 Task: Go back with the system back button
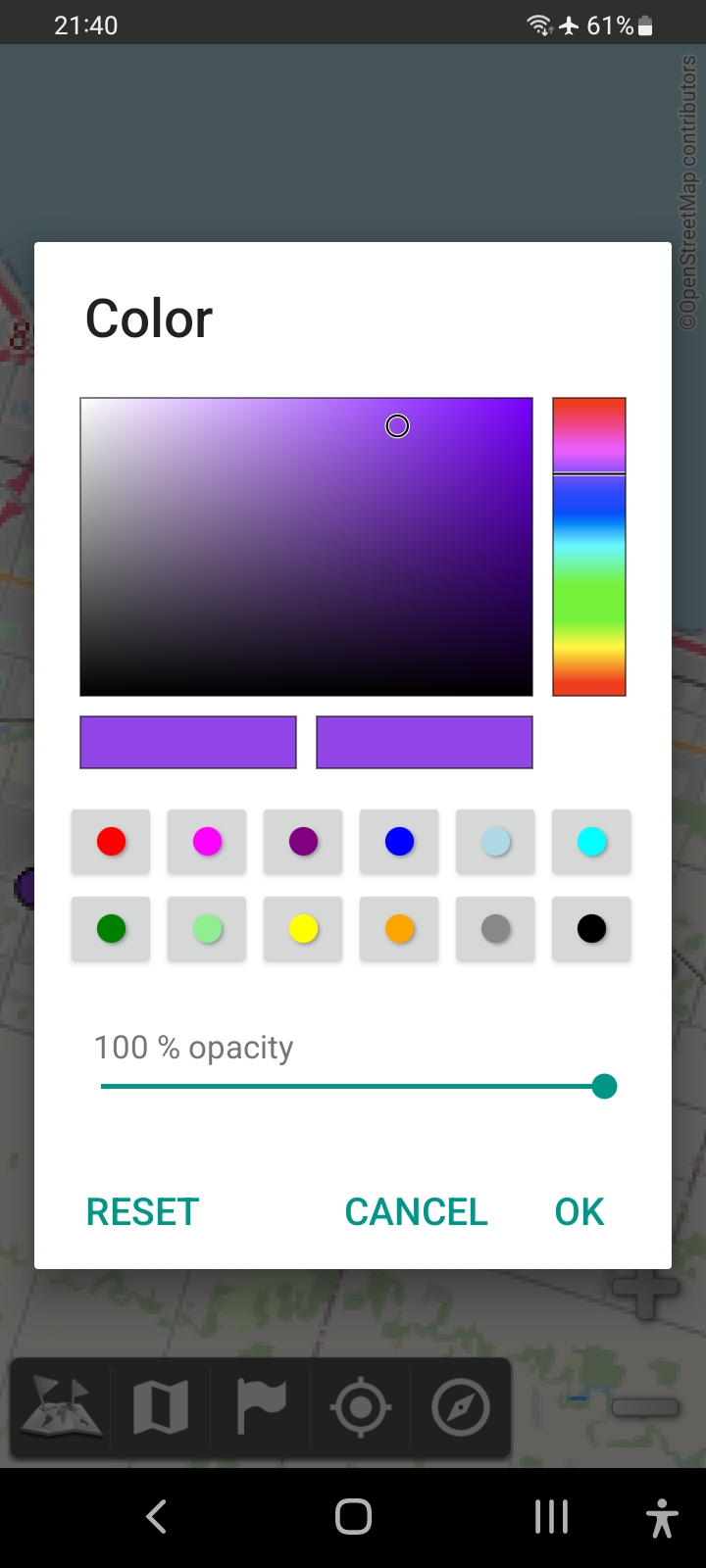coord(157,1516)
